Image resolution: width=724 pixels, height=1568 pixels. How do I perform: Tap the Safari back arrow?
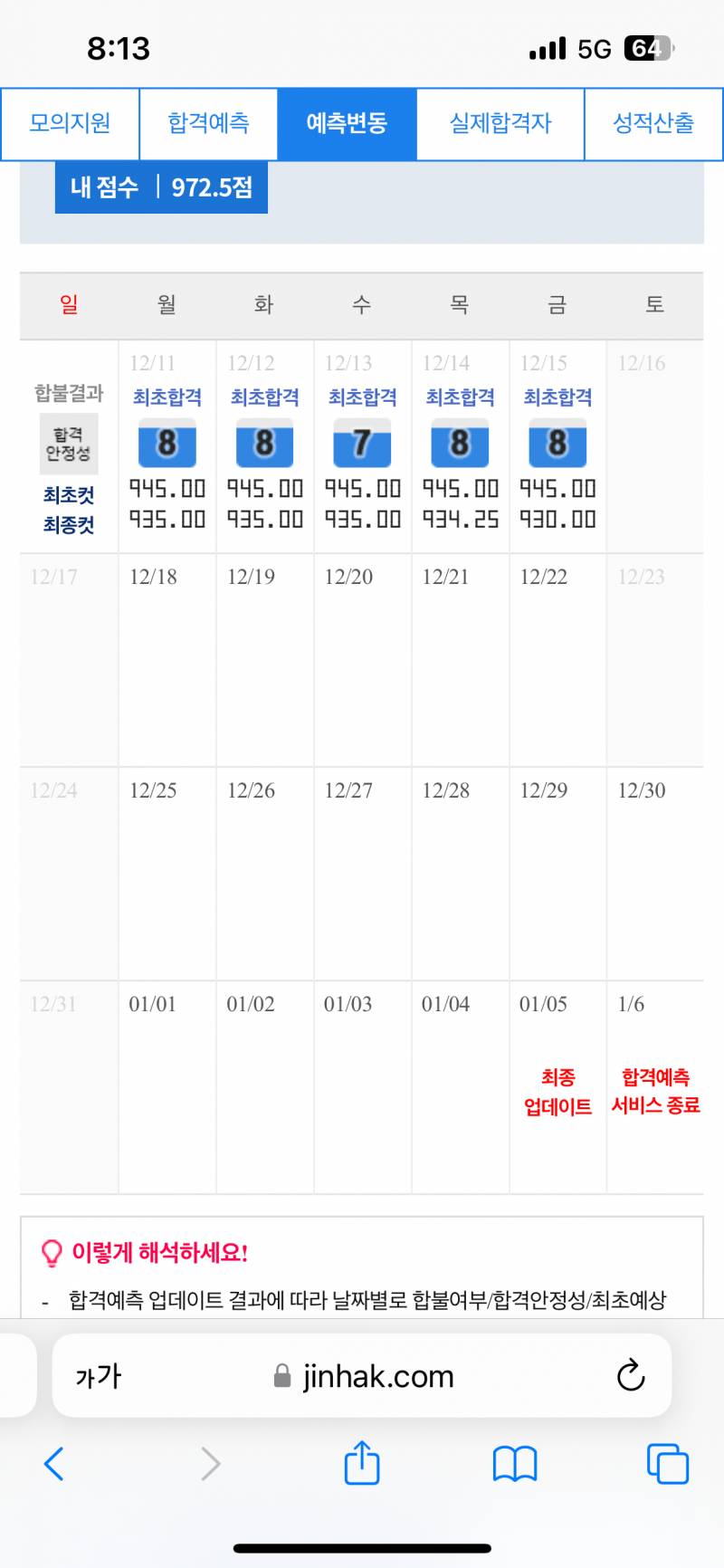54,1463
